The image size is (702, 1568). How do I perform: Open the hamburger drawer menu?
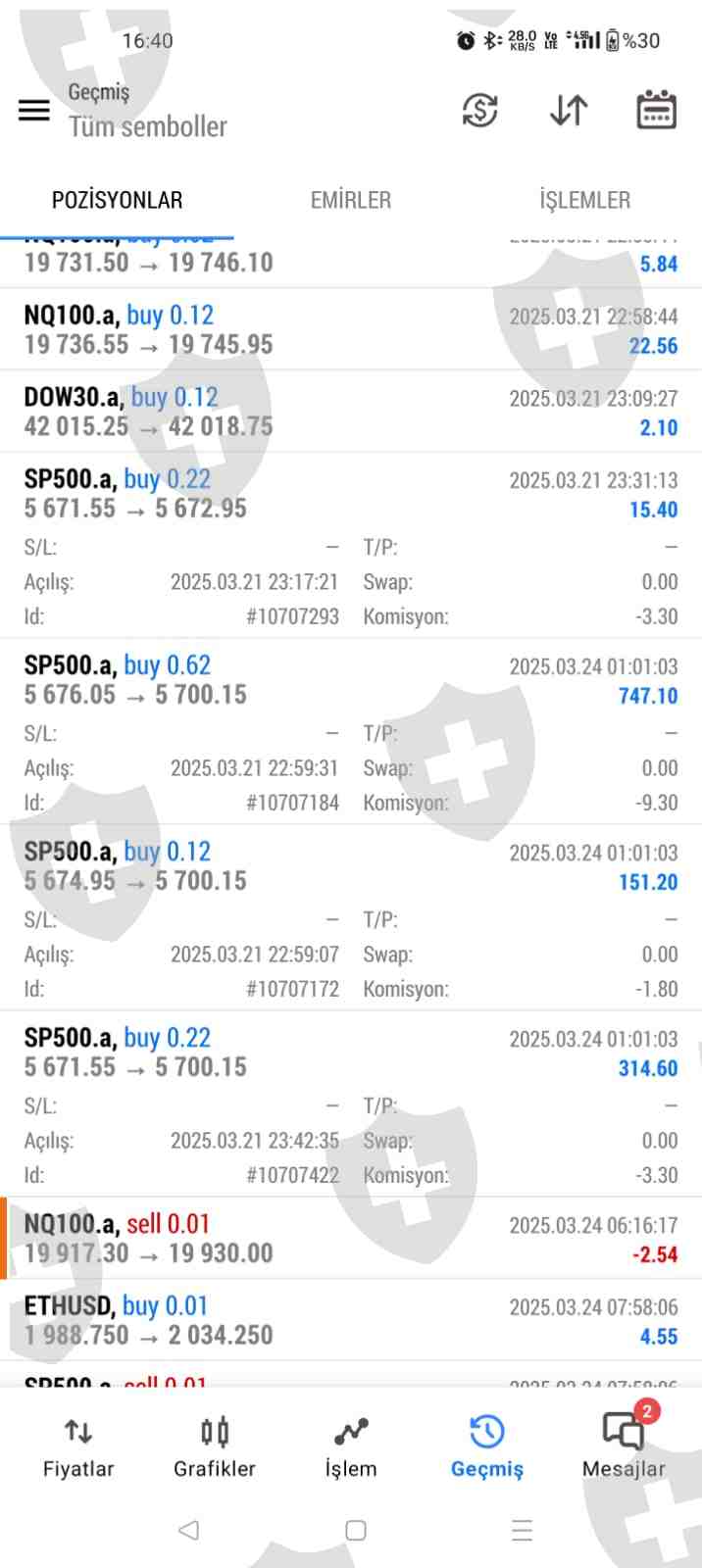pos(34,110)
